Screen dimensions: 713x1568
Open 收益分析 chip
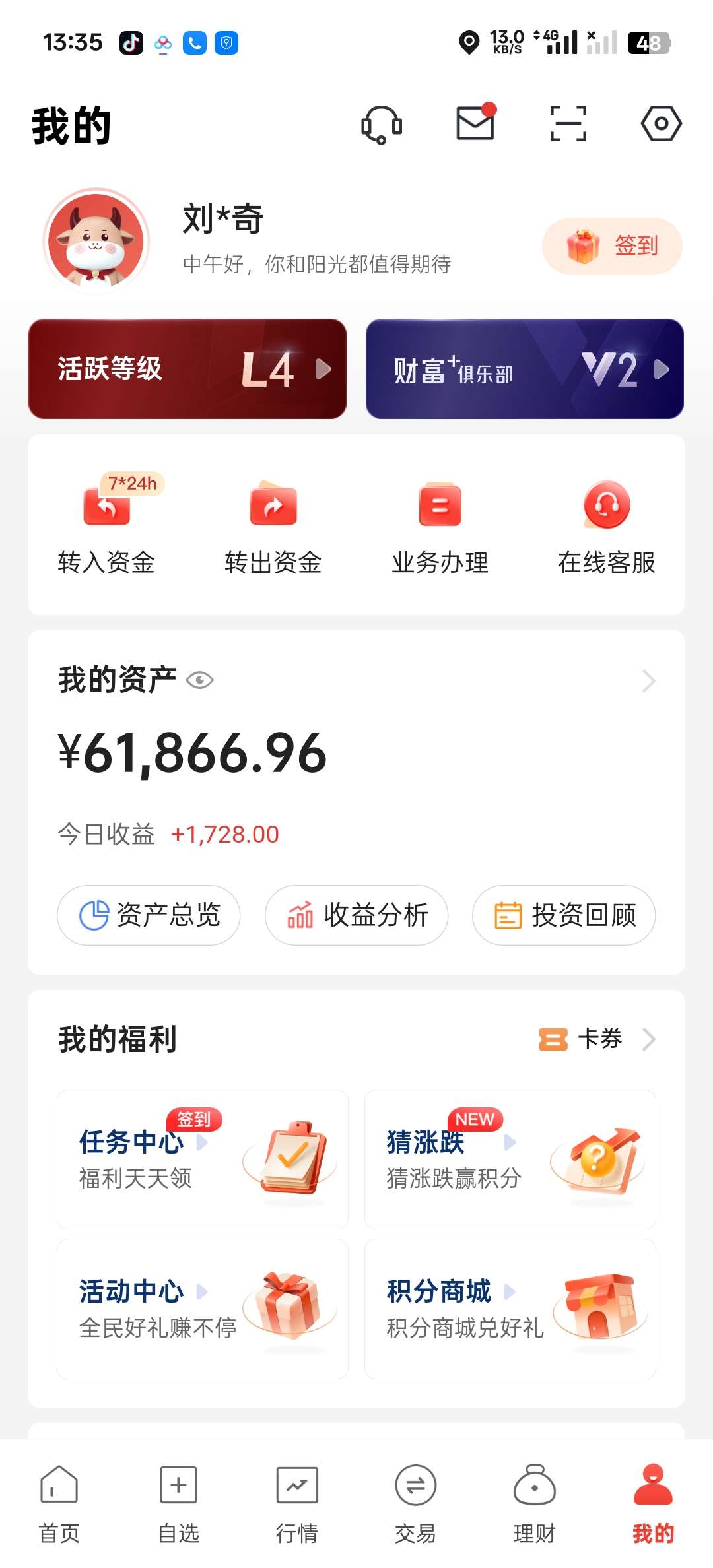click(356, 915)
